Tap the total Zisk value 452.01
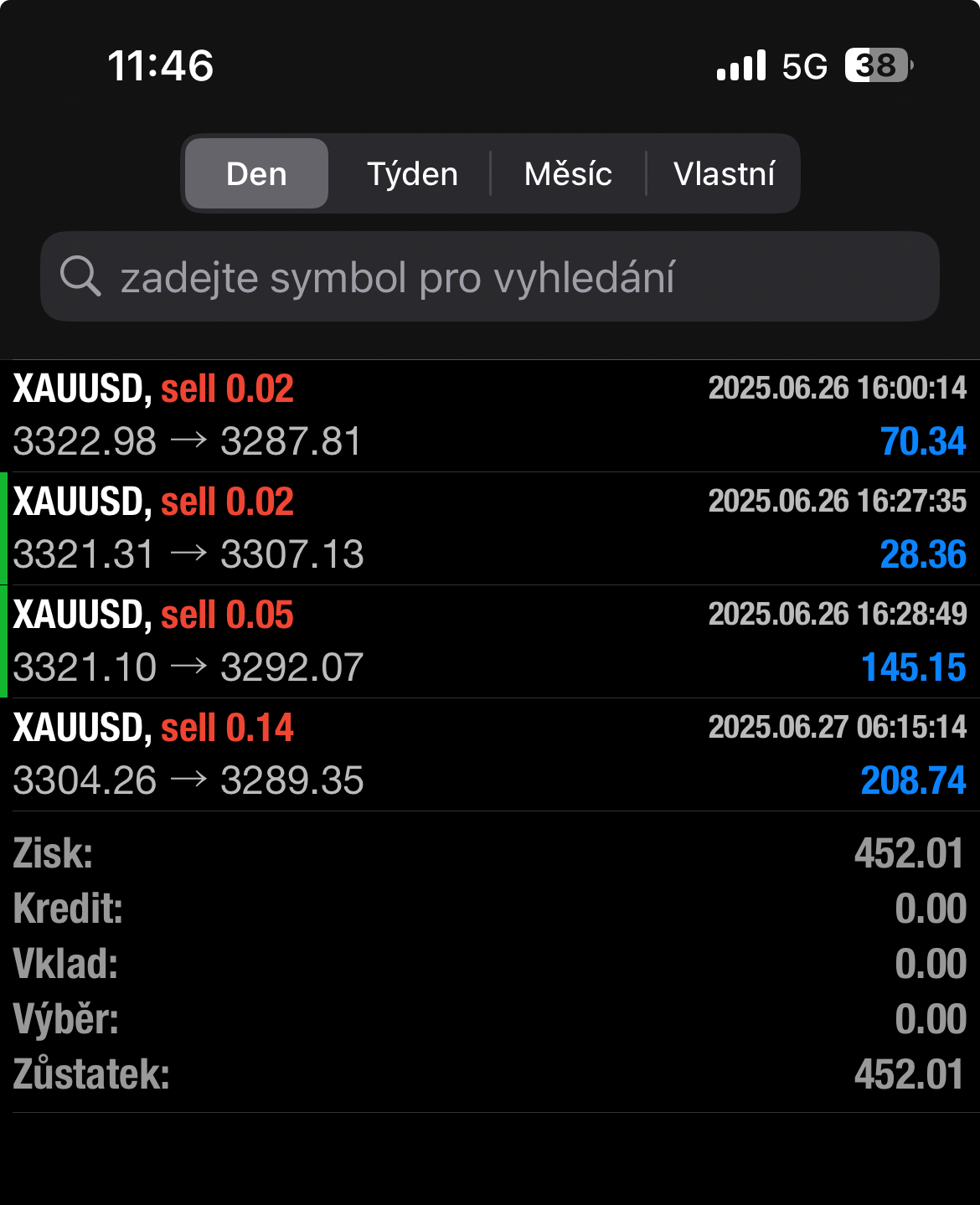 [x=908, y=855]
